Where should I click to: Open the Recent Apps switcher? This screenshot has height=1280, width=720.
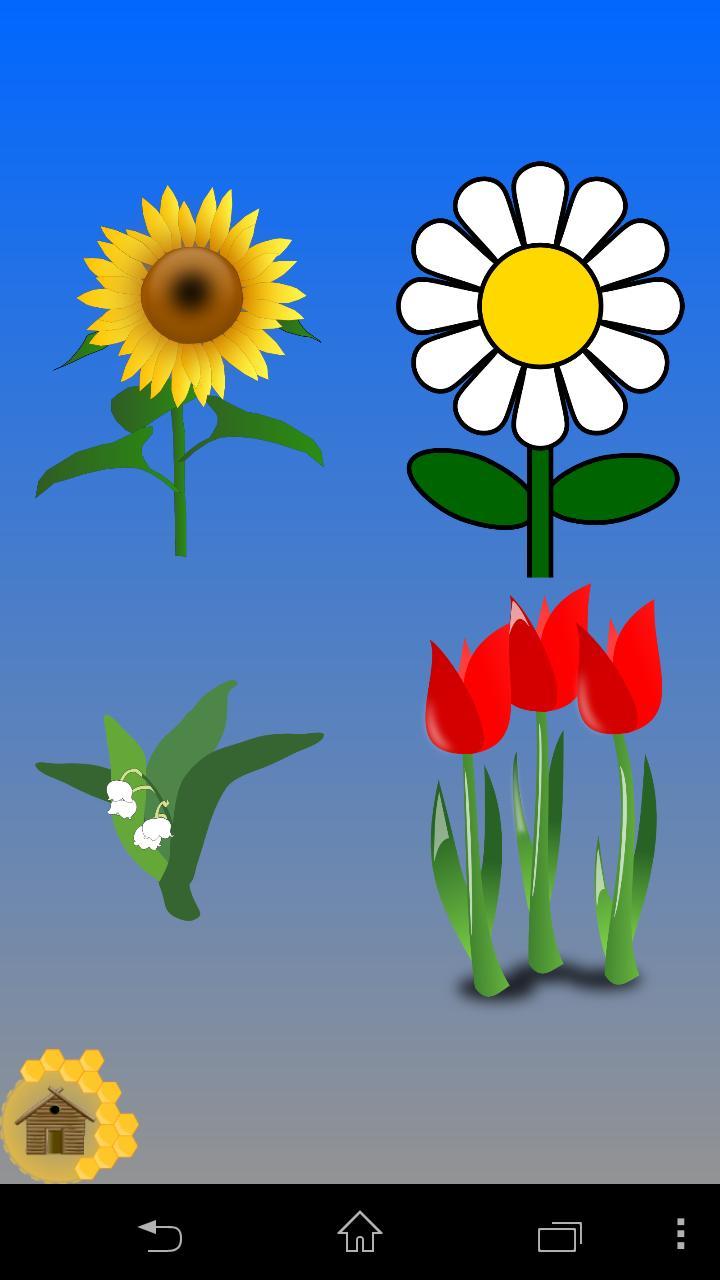(560, 1237)
